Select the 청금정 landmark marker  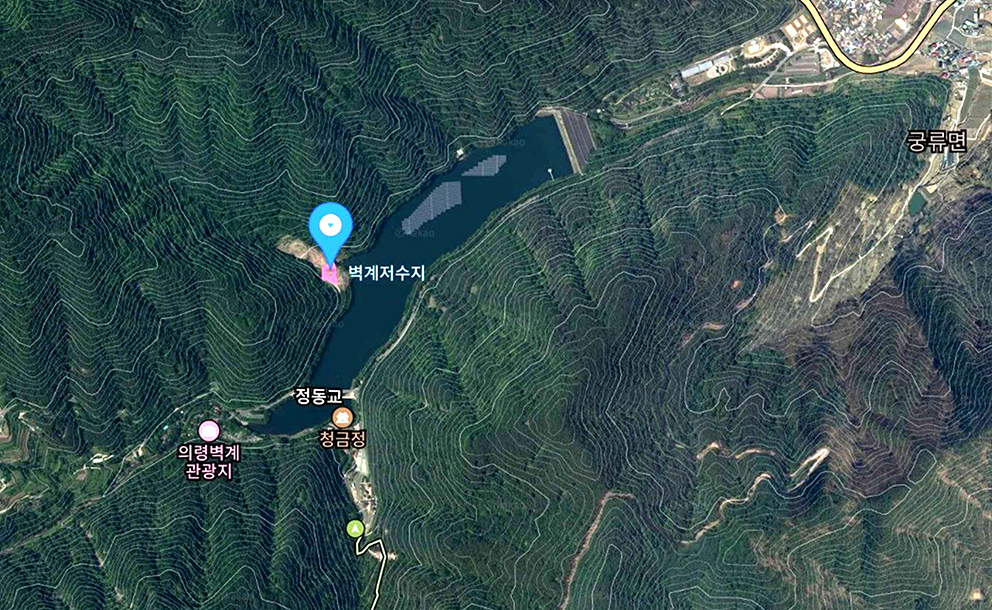pos(342,417)
